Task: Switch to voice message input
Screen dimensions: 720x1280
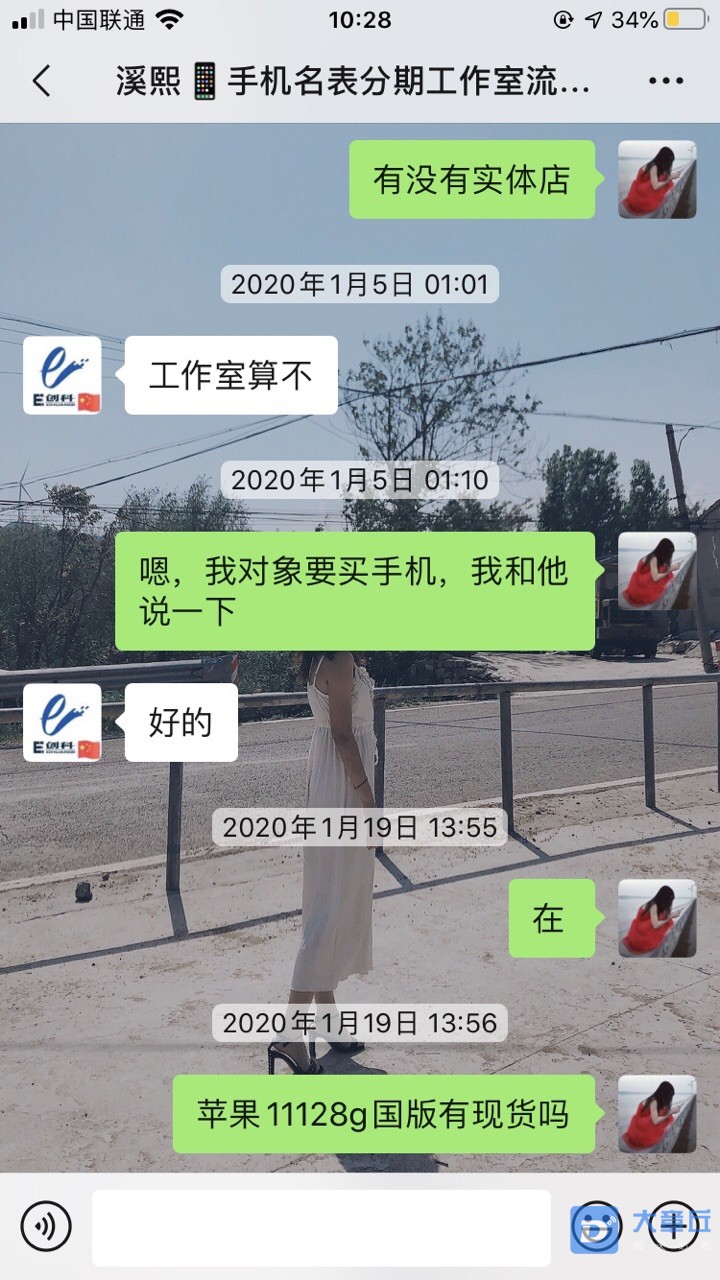Action: point(46,1226)
